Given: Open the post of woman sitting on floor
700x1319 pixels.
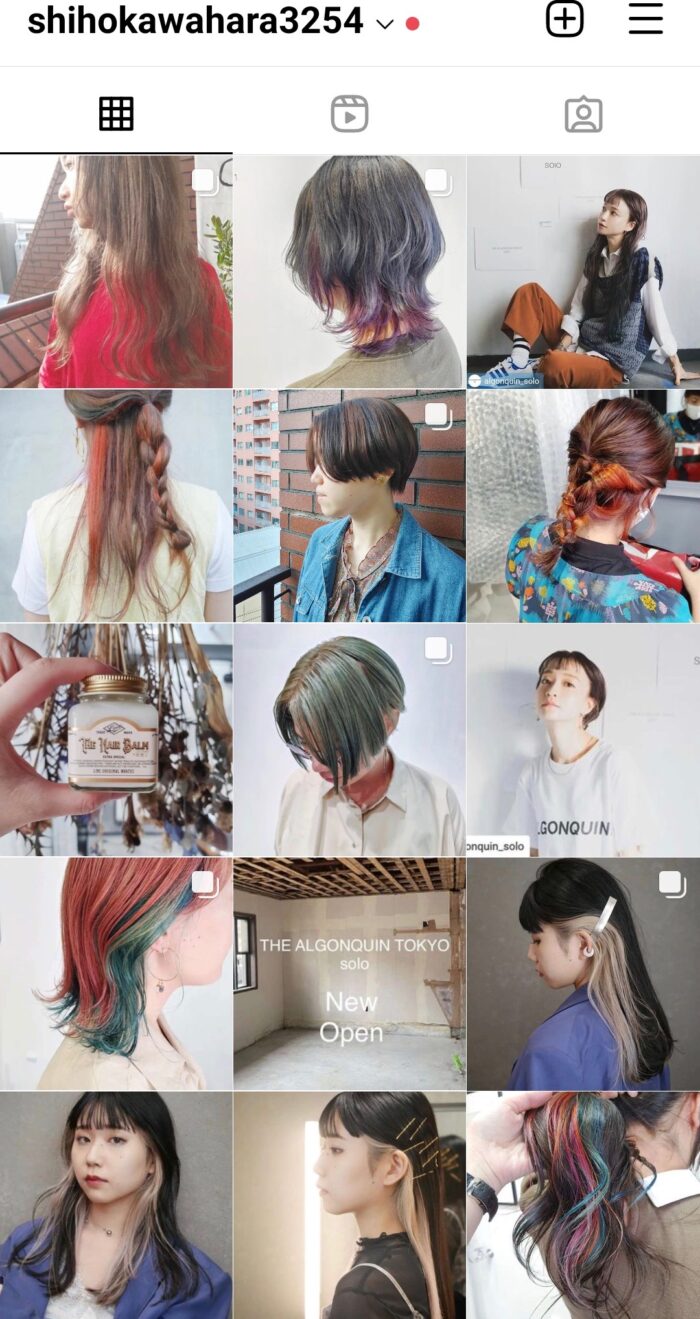Looking at the screenshot, I should pos(583,271).
